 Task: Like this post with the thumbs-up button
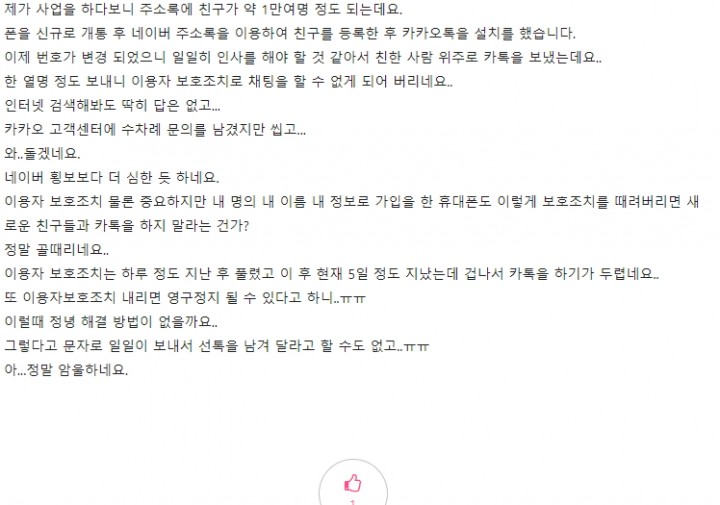(352, 485)
